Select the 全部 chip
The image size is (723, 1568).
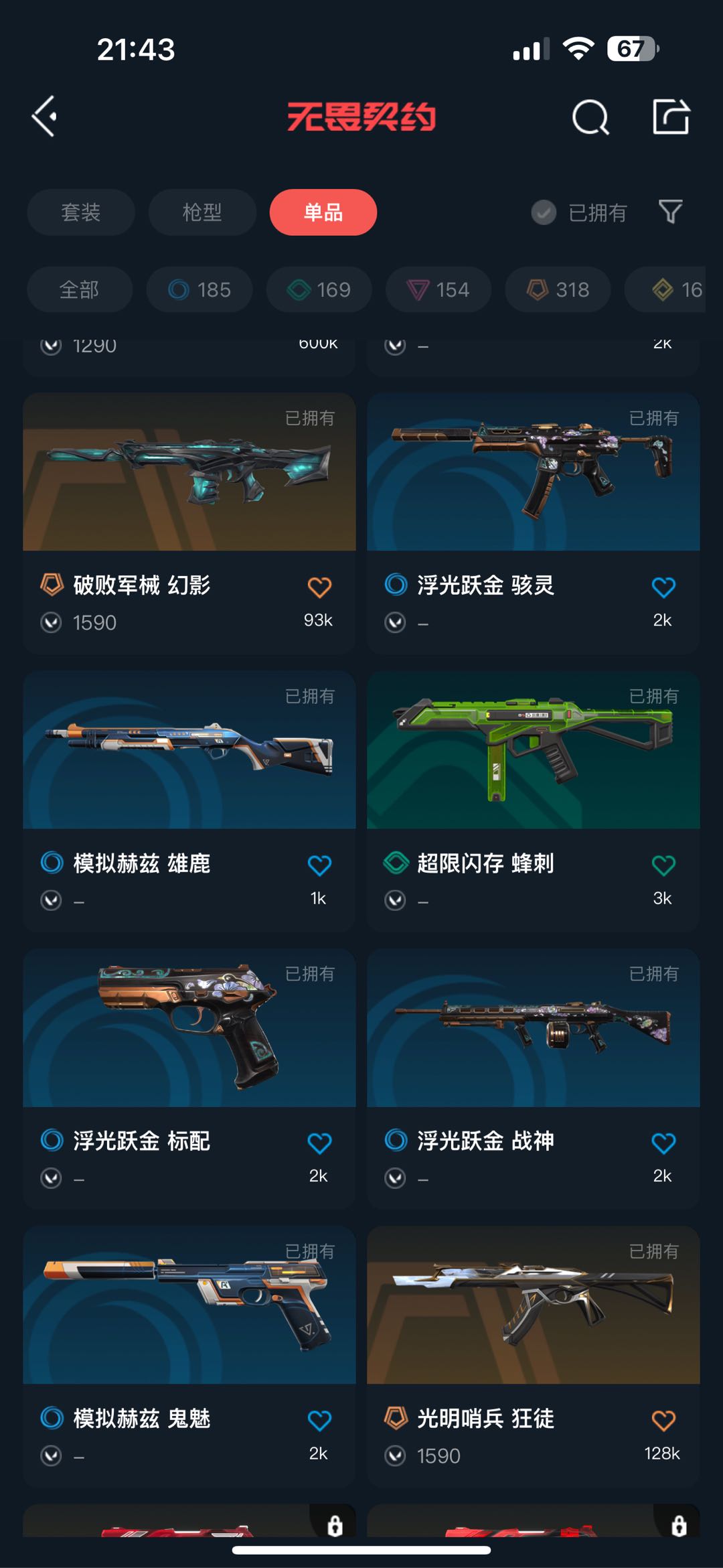[80, 289]
